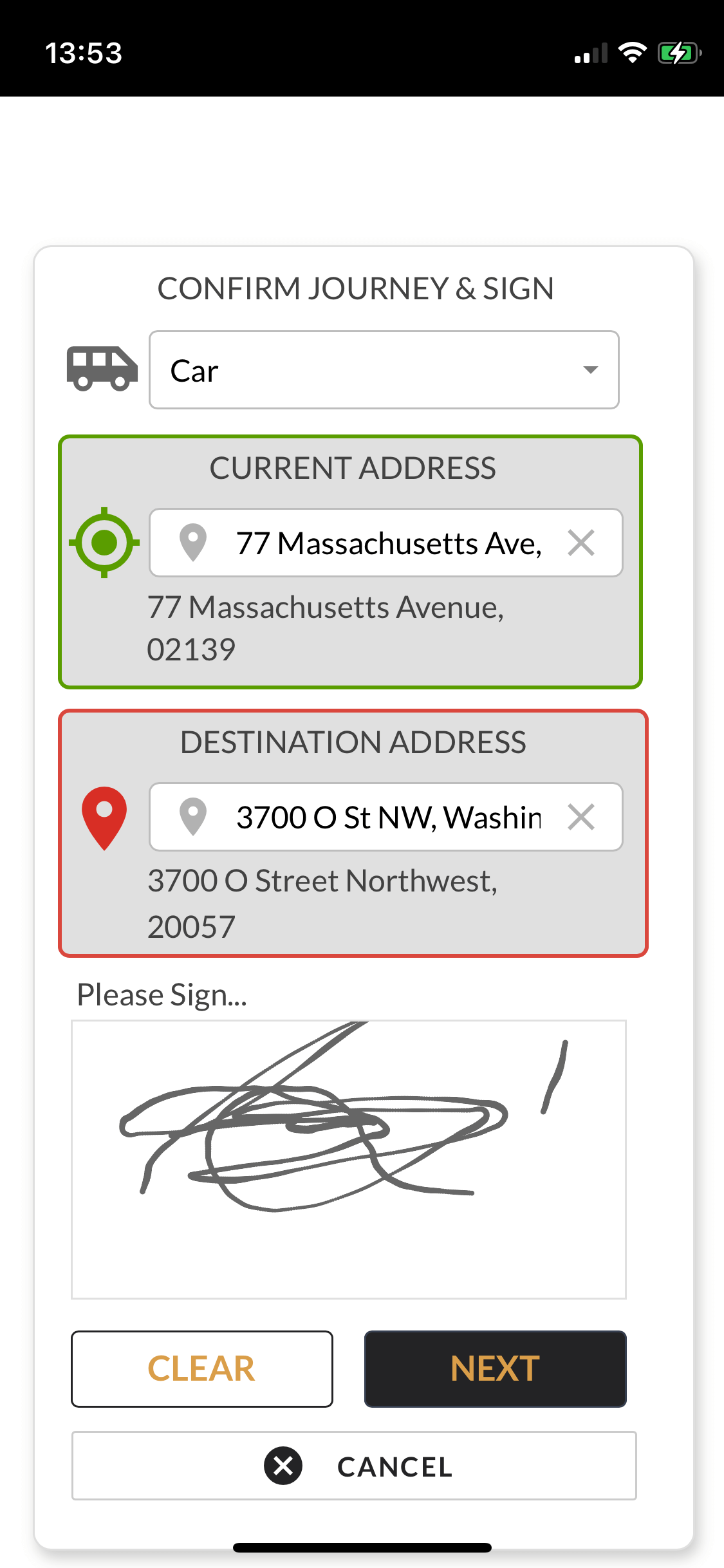The height and width of the screenshot is (1568, 724).
Task: Click the 77 Massachusetts Ave address field
Action: pyautogui.click(x=386, y=543)
